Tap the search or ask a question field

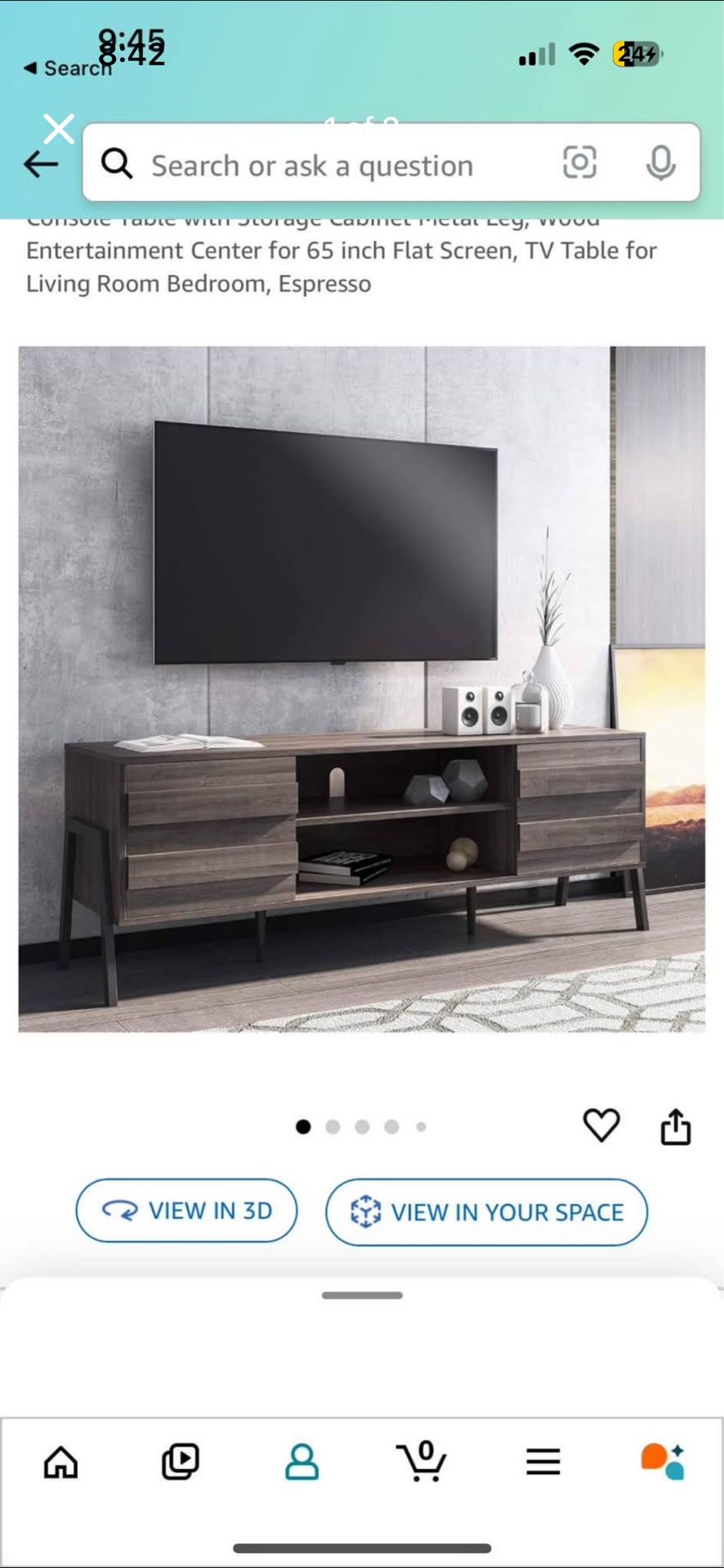(327, 164)
